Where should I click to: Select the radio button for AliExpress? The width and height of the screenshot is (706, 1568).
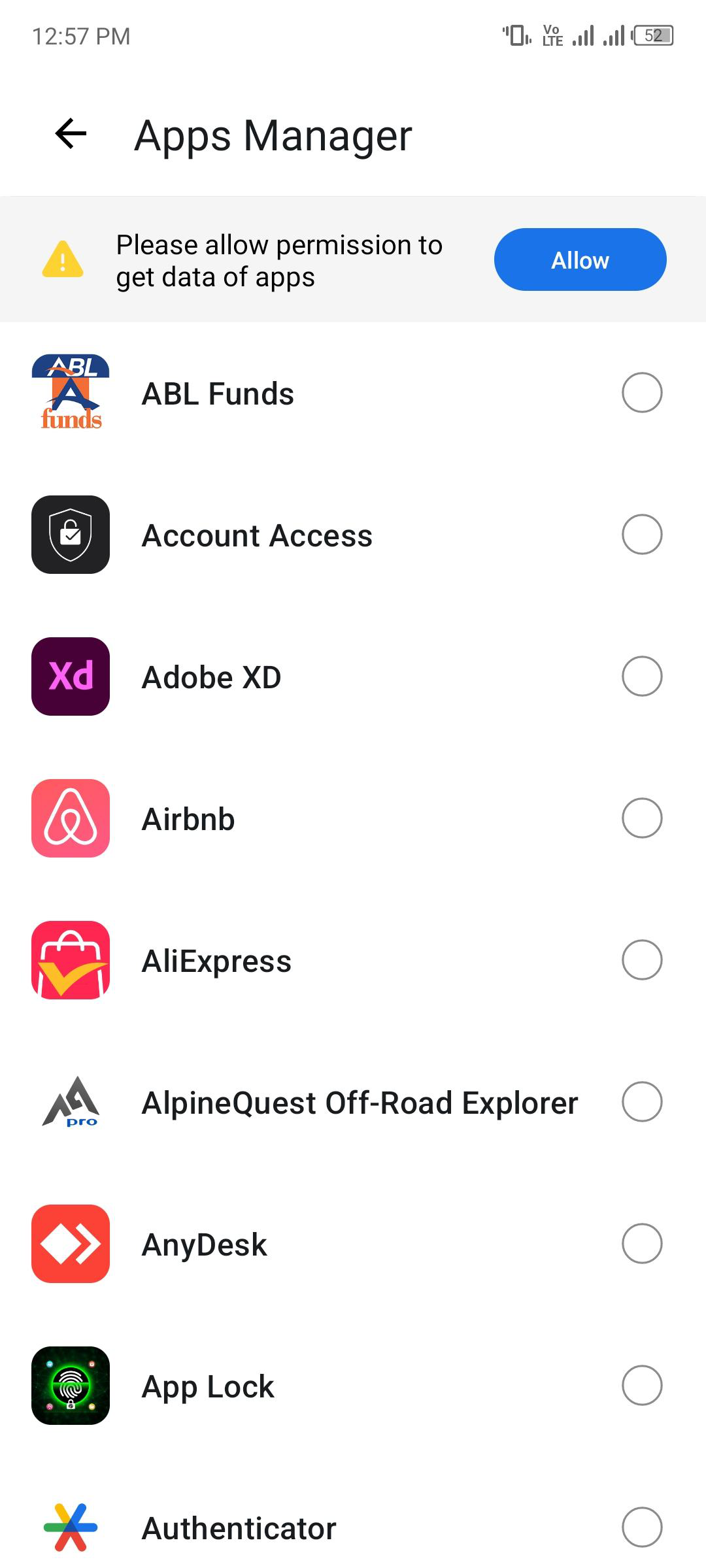[643, 960]
